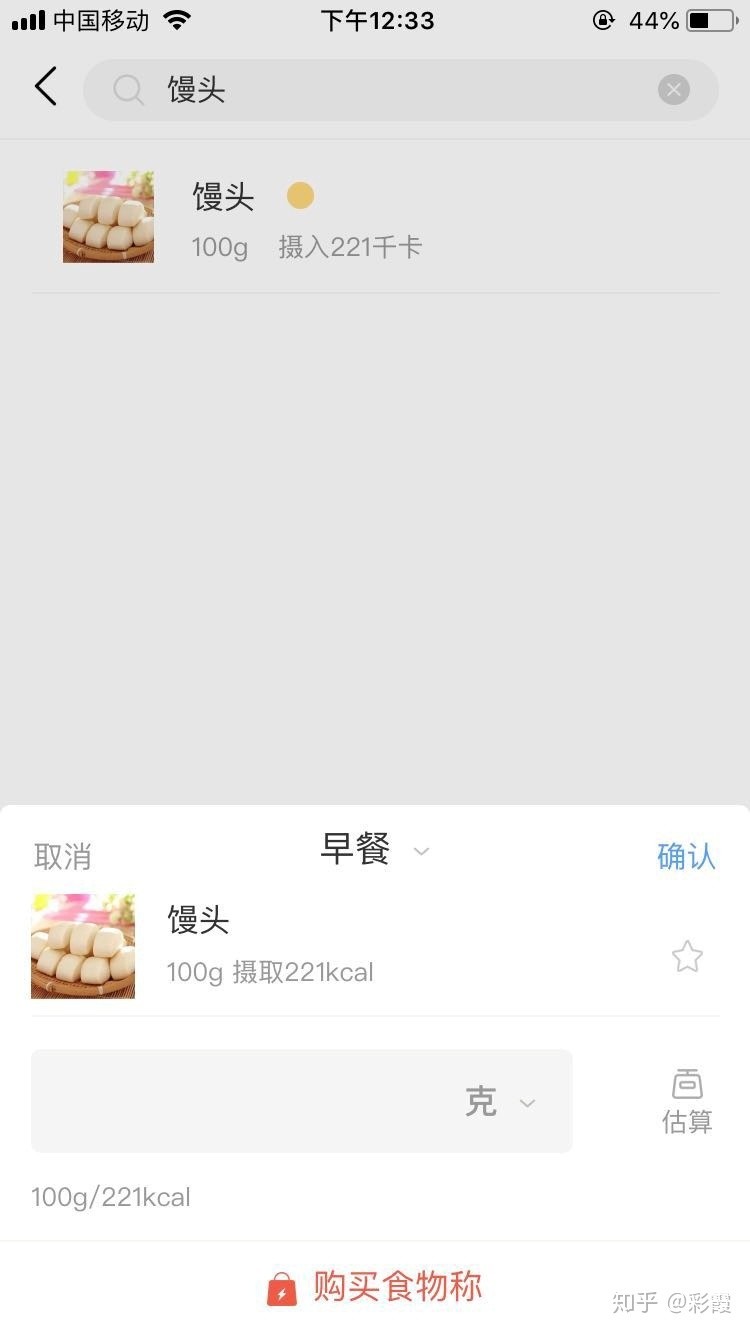
Task: Clear the search text
Action: [x=673, y=90]
